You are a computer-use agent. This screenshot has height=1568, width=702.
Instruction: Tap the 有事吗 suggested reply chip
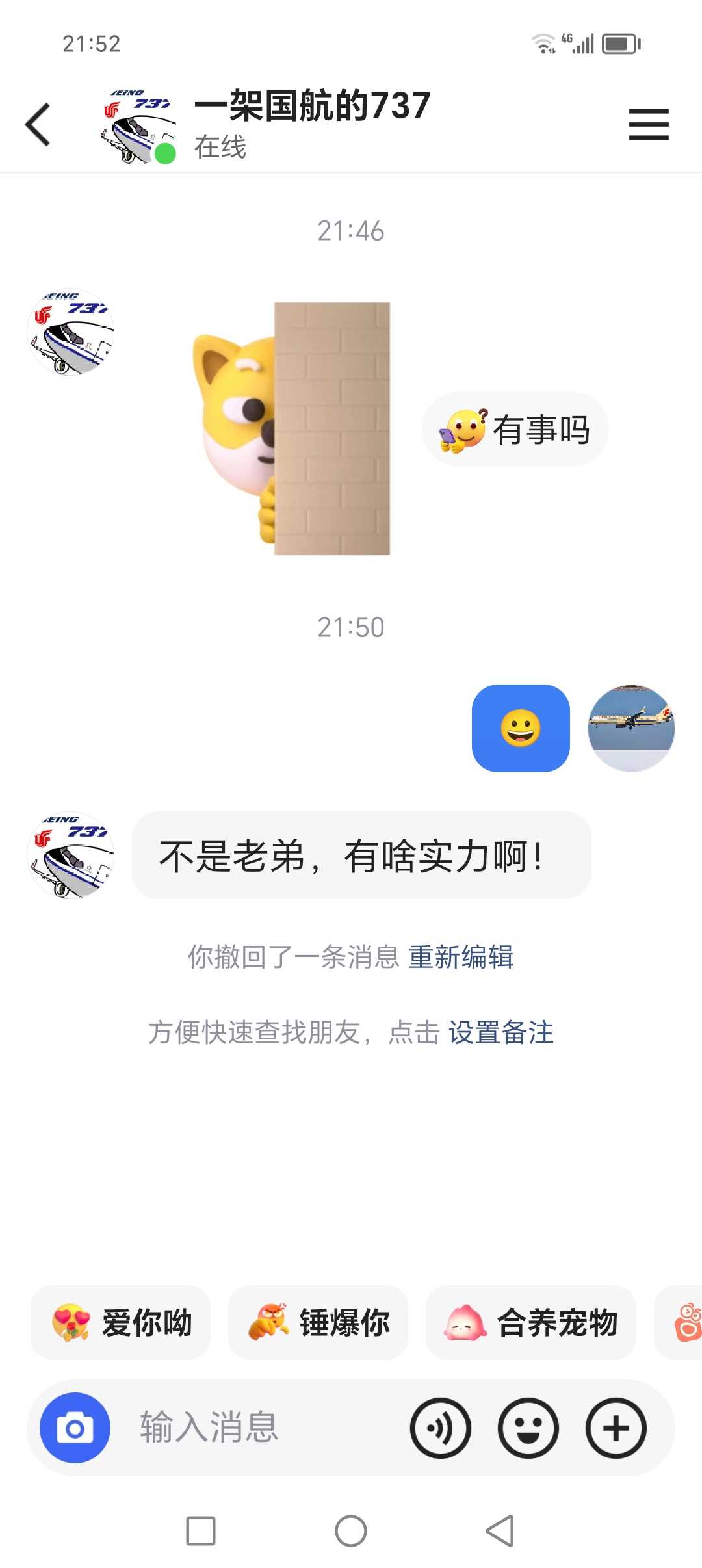[515, 429]
